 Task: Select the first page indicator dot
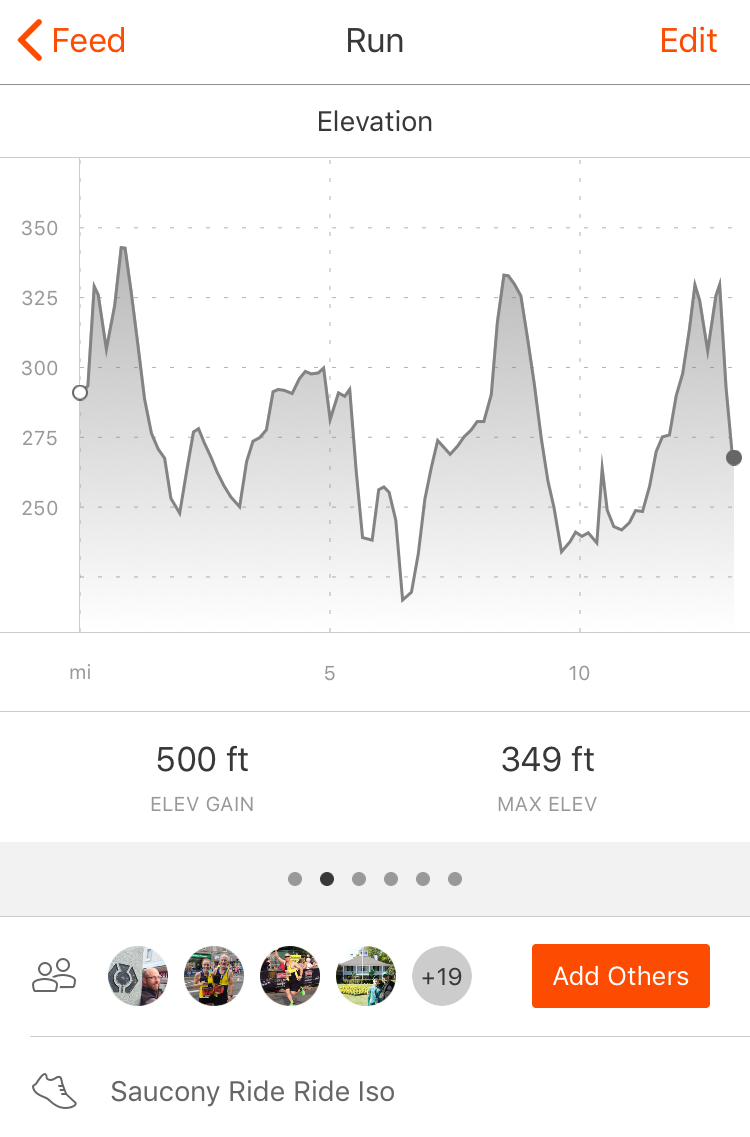(x=295, y=879)
